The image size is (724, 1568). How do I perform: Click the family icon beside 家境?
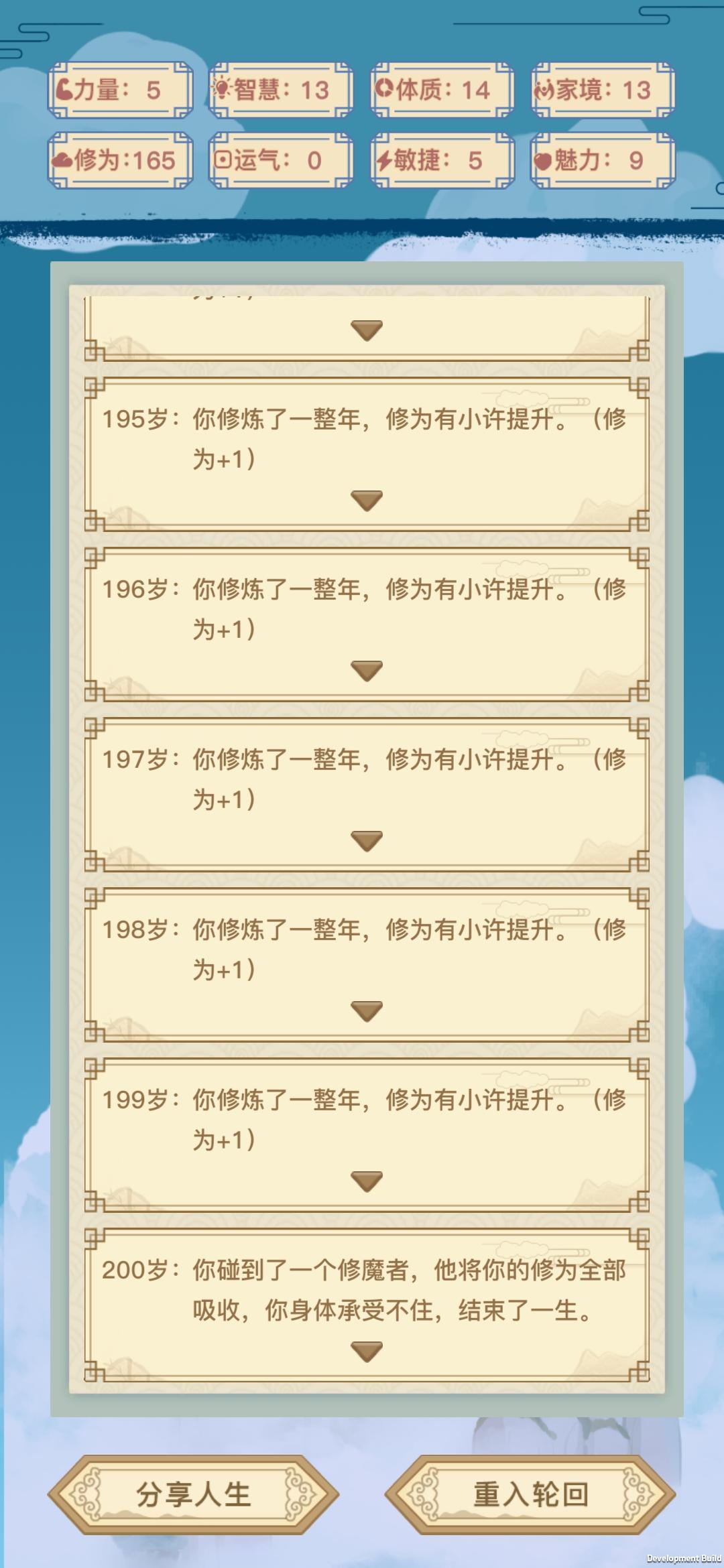[544, 88]
